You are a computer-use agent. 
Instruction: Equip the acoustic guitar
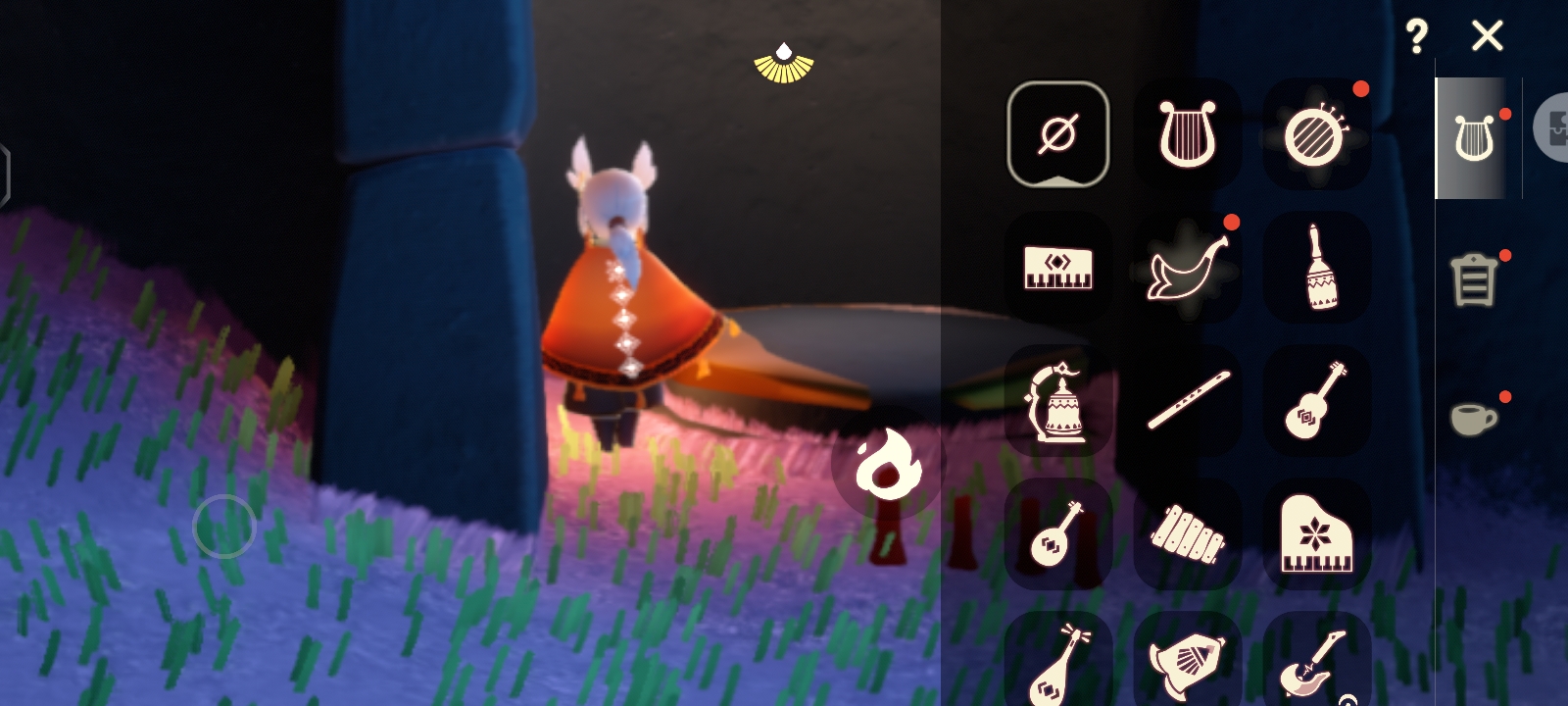[1316, 400]
